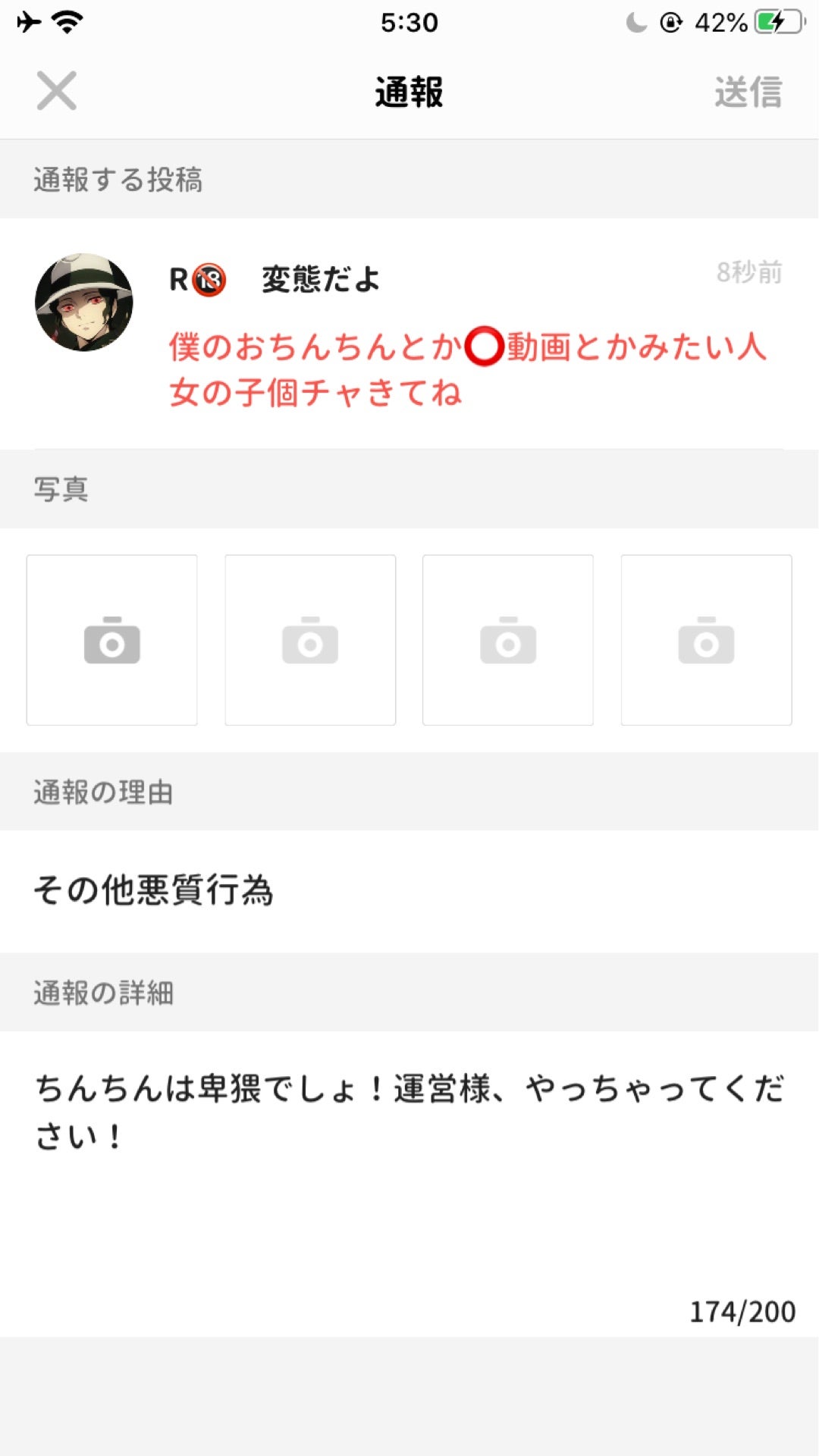This screenshot has width=819, height=1456.
Task: Open the poster's profile avatar thumbnail
Action: 83,300
